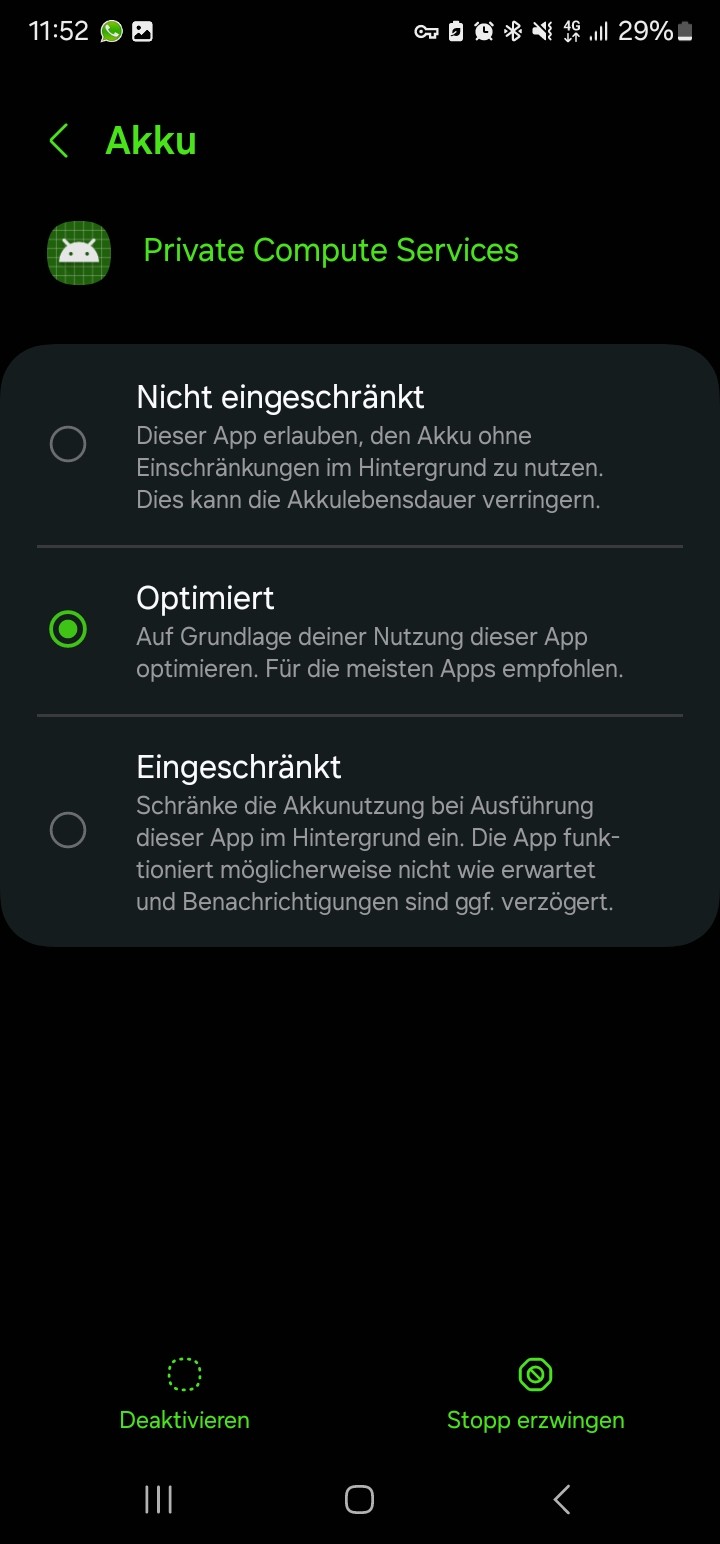The image size is (720, 1544).
Task: Tap the Deaktivieren button
Action: coord(184,1394)
